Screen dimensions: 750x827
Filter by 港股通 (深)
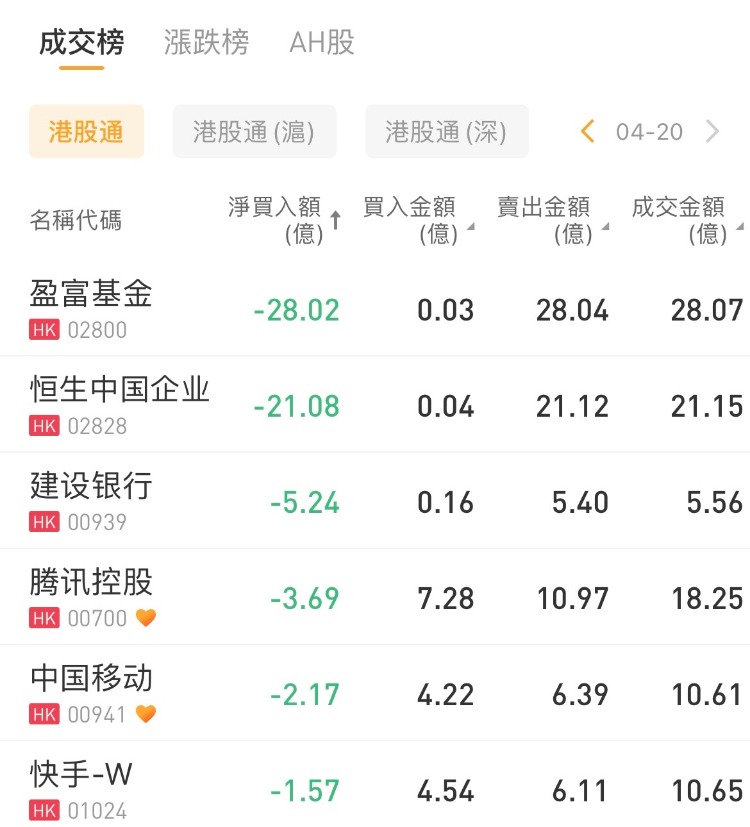point(446,132)
